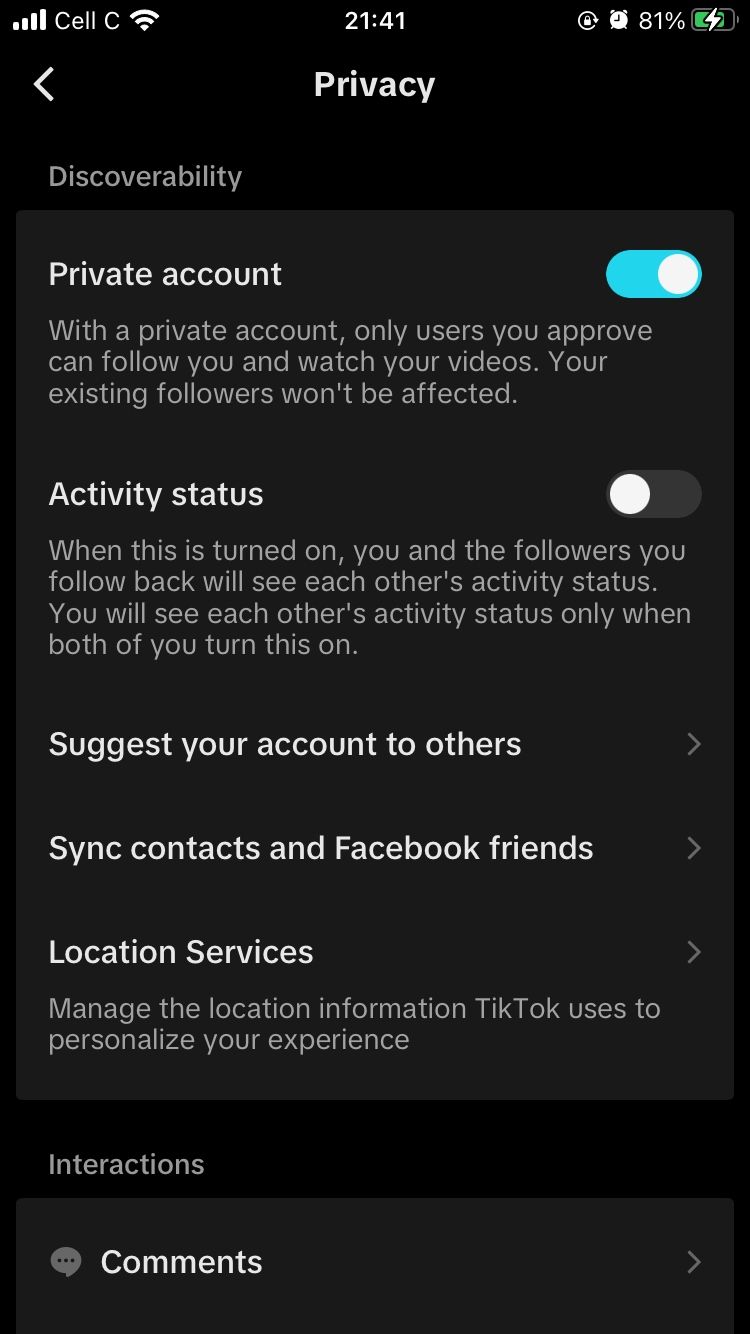Open Sync contacts and Facebook friends chevron
Screen dimensions: 750x1334
[693, 848]
